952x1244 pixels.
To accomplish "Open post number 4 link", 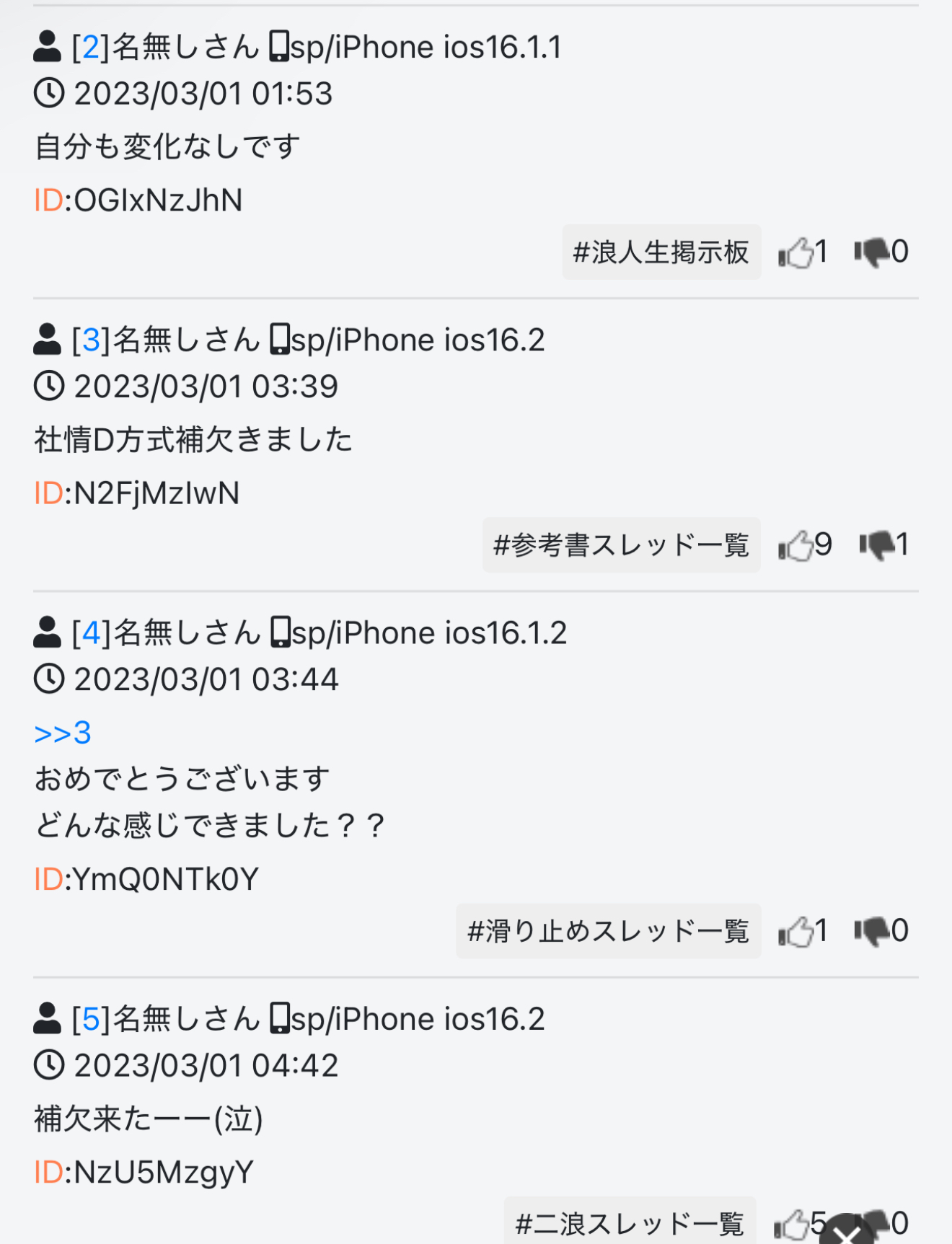I will click(x=91, y=633).
